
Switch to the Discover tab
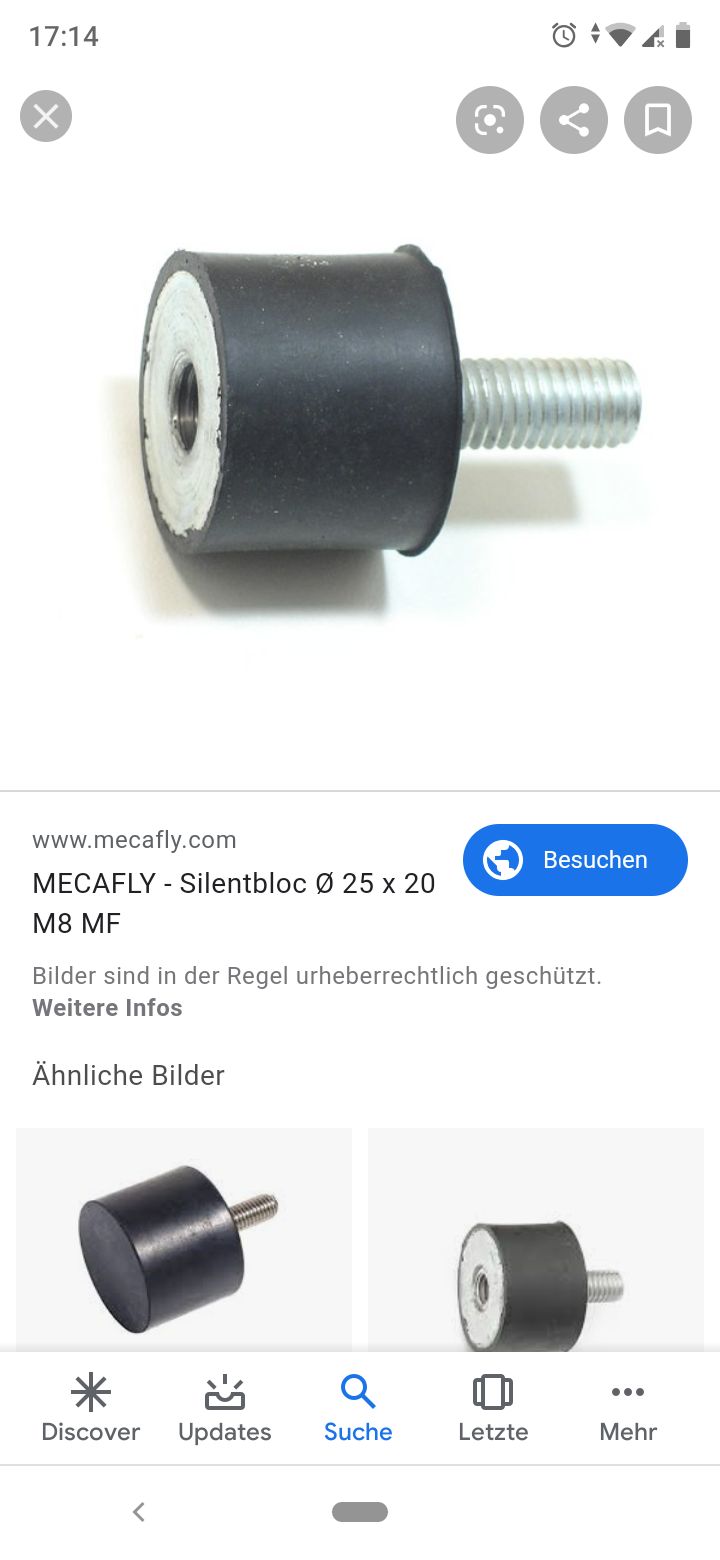[90, 1409]
